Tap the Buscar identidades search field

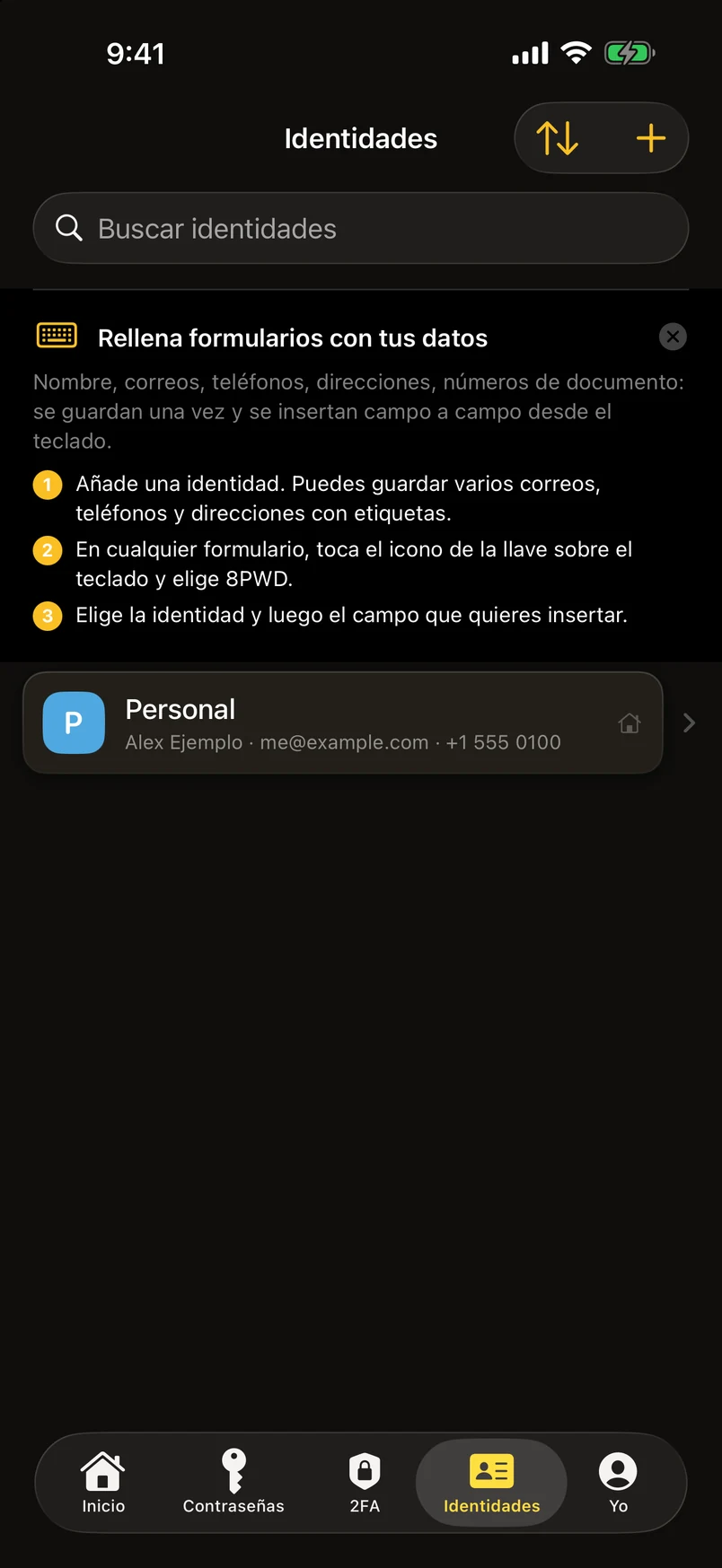coord(361,228)
